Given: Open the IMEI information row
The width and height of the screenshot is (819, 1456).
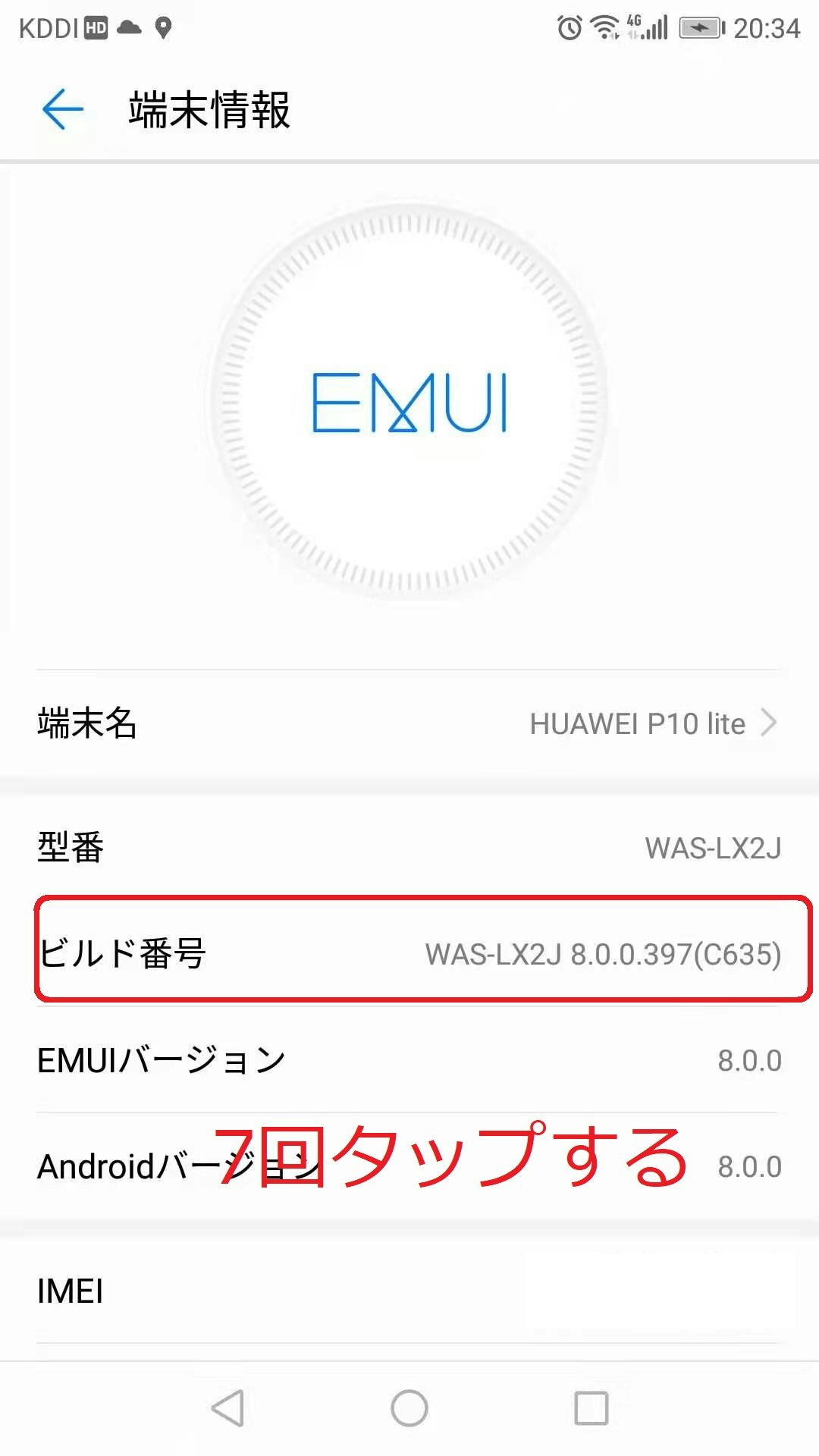Looking at the screenshot, I should tap(409, 1289).
